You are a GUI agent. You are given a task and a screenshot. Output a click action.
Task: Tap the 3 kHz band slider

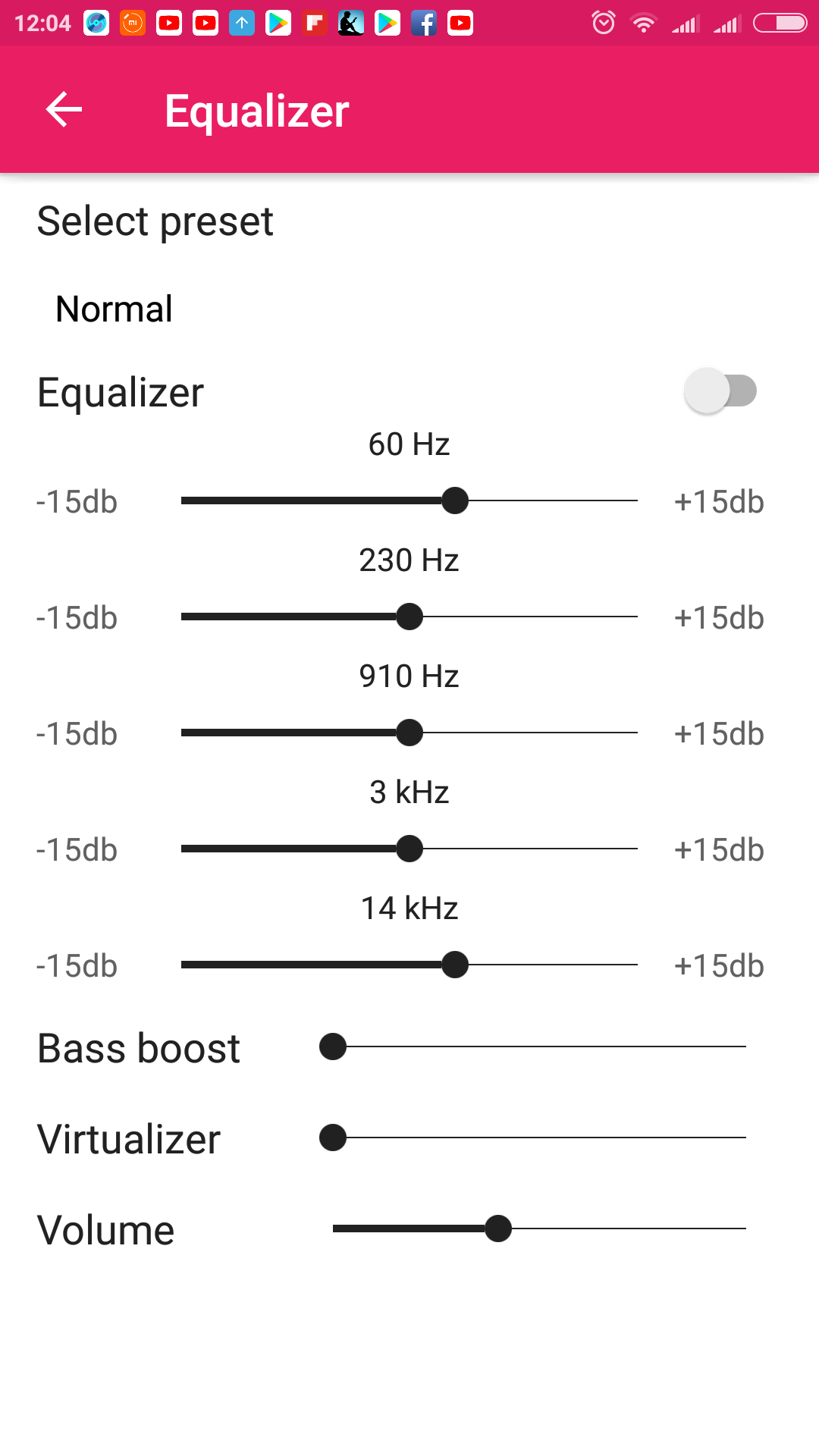(409, 849)
